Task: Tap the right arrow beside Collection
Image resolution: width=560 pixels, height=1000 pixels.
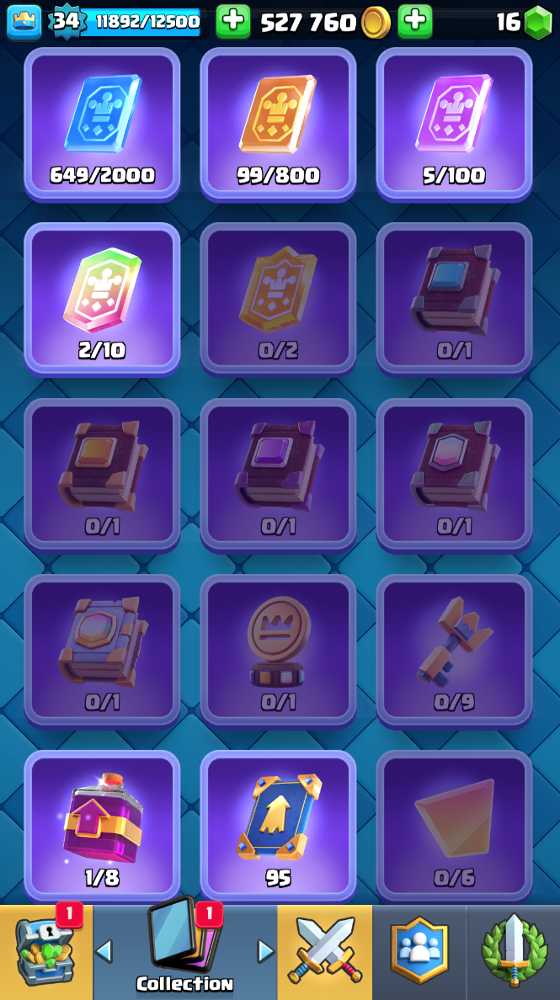Action: pos(265,952)
